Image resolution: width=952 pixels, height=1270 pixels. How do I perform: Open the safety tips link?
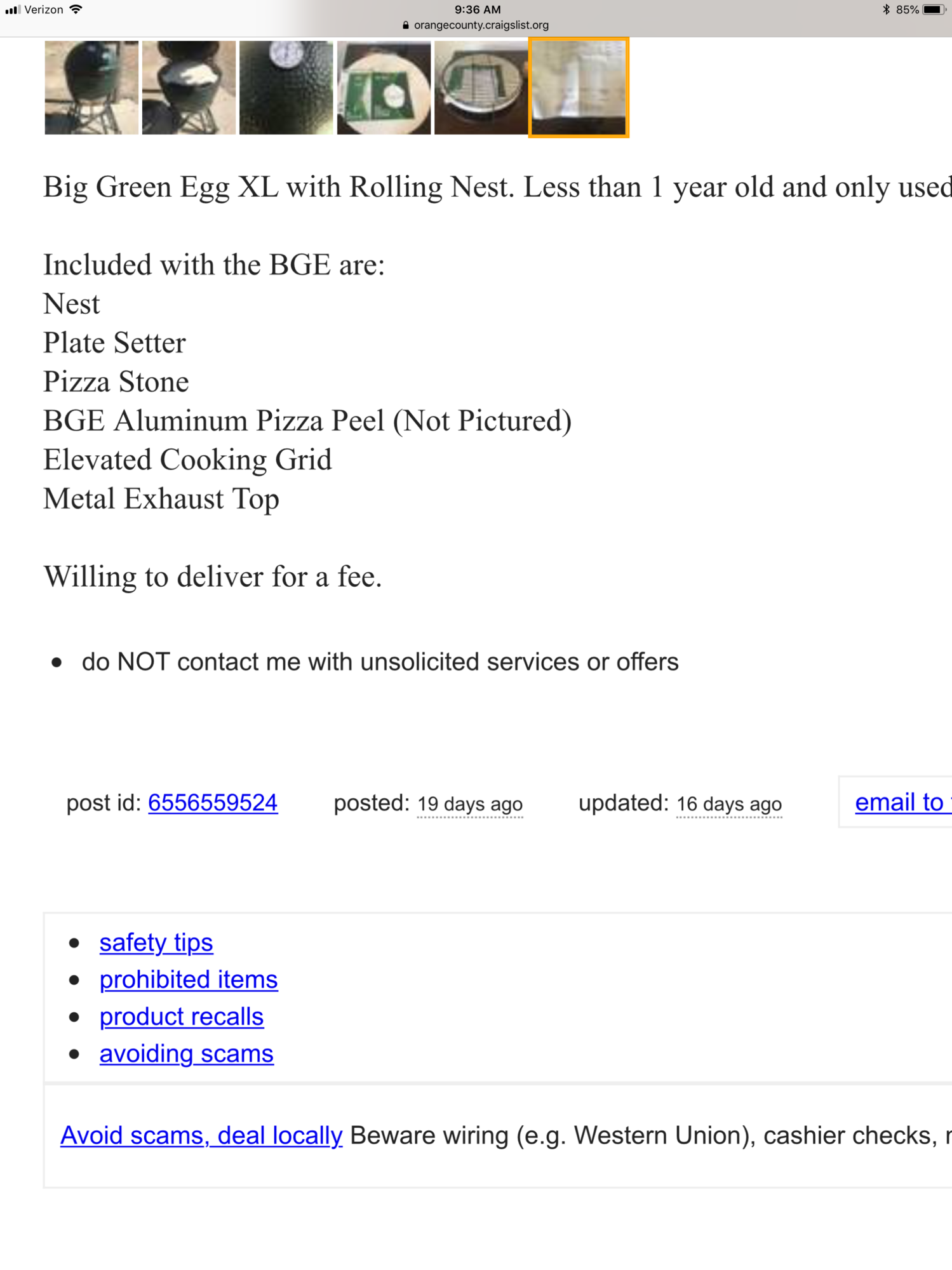pyautogui.click(x=156, y=942)
